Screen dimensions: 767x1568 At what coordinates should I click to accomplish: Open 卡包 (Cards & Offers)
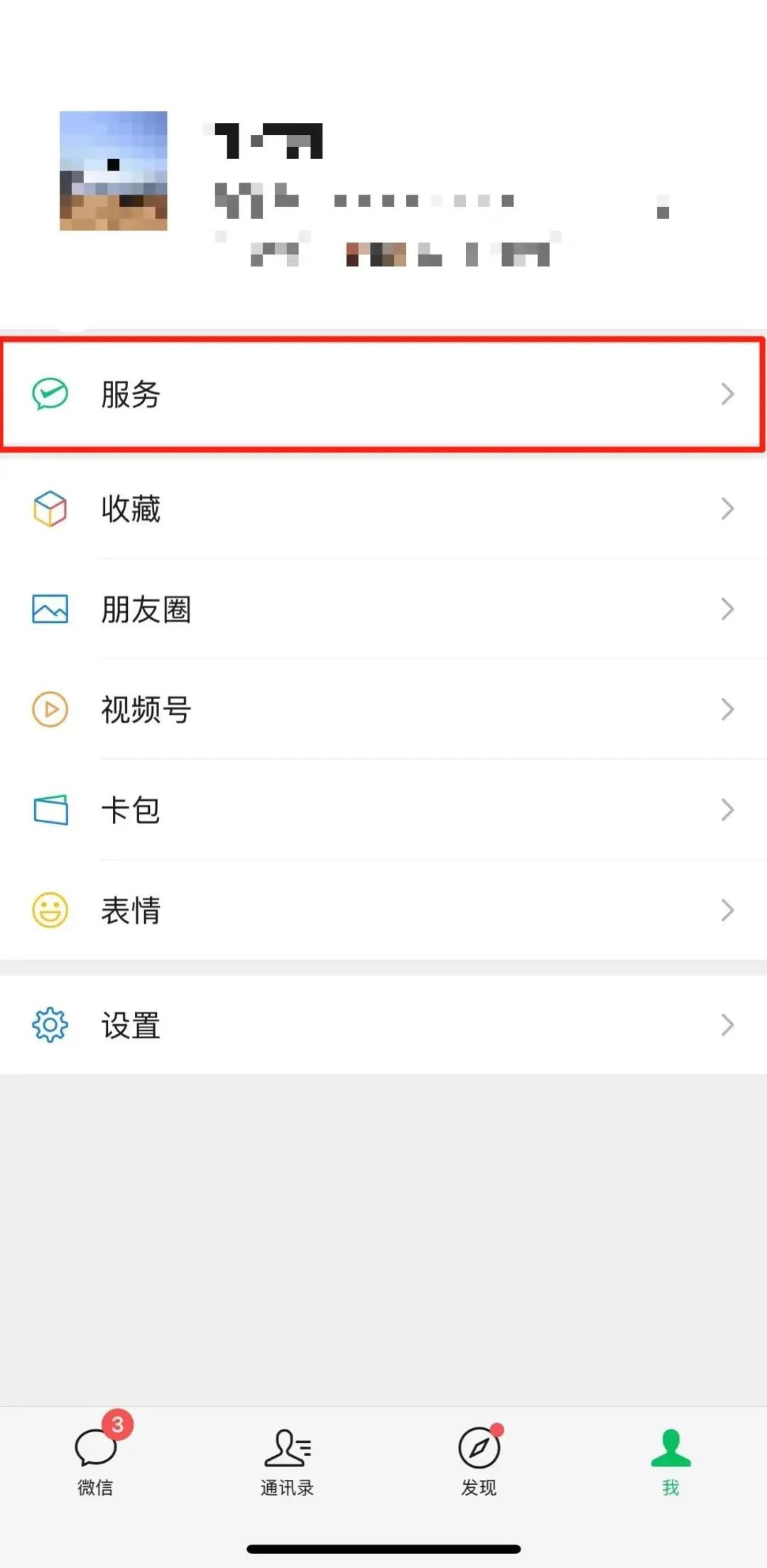(383, 810)
